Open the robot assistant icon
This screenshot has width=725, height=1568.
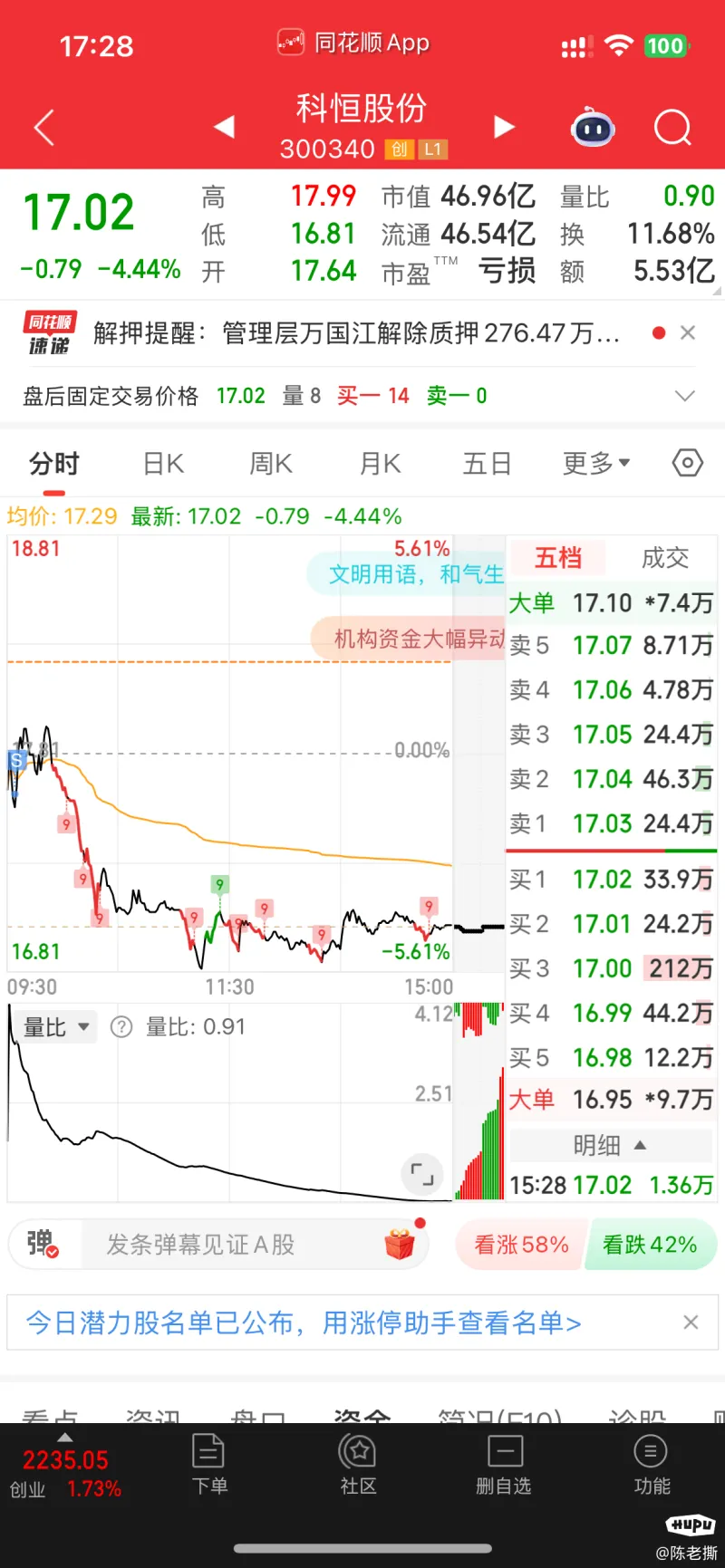tap(593, 128)
